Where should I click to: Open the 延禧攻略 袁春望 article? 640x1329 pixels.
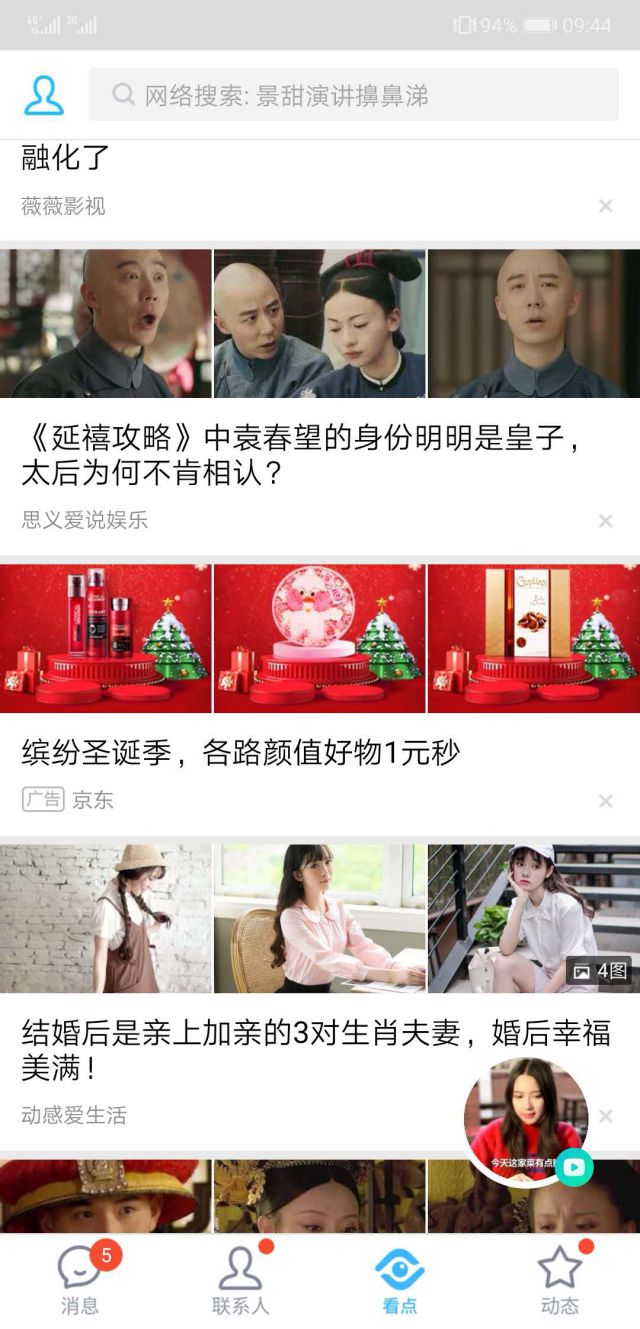tap(300, 454)
